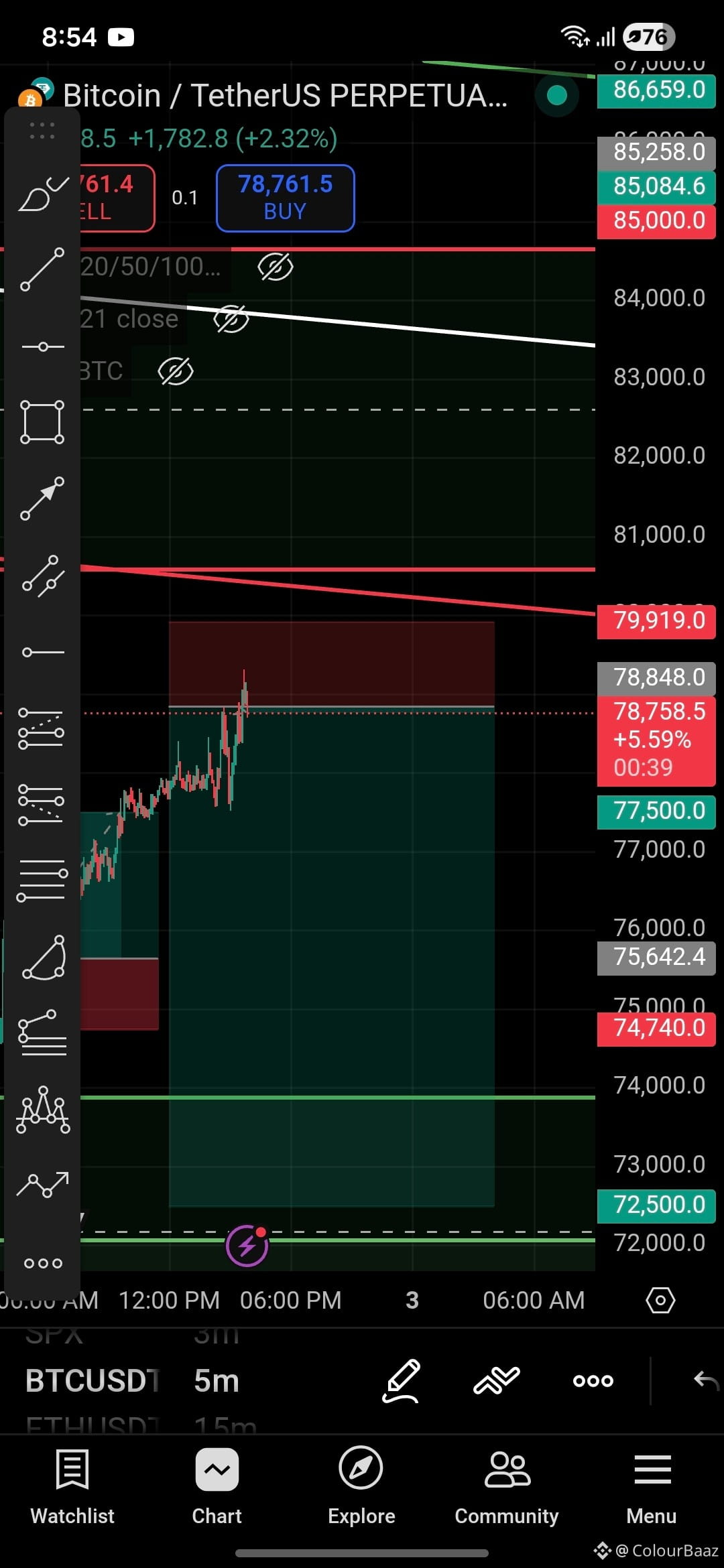Open chart scale settings gear
This screenshot has height=1568, width=724.
point(660,1300)
